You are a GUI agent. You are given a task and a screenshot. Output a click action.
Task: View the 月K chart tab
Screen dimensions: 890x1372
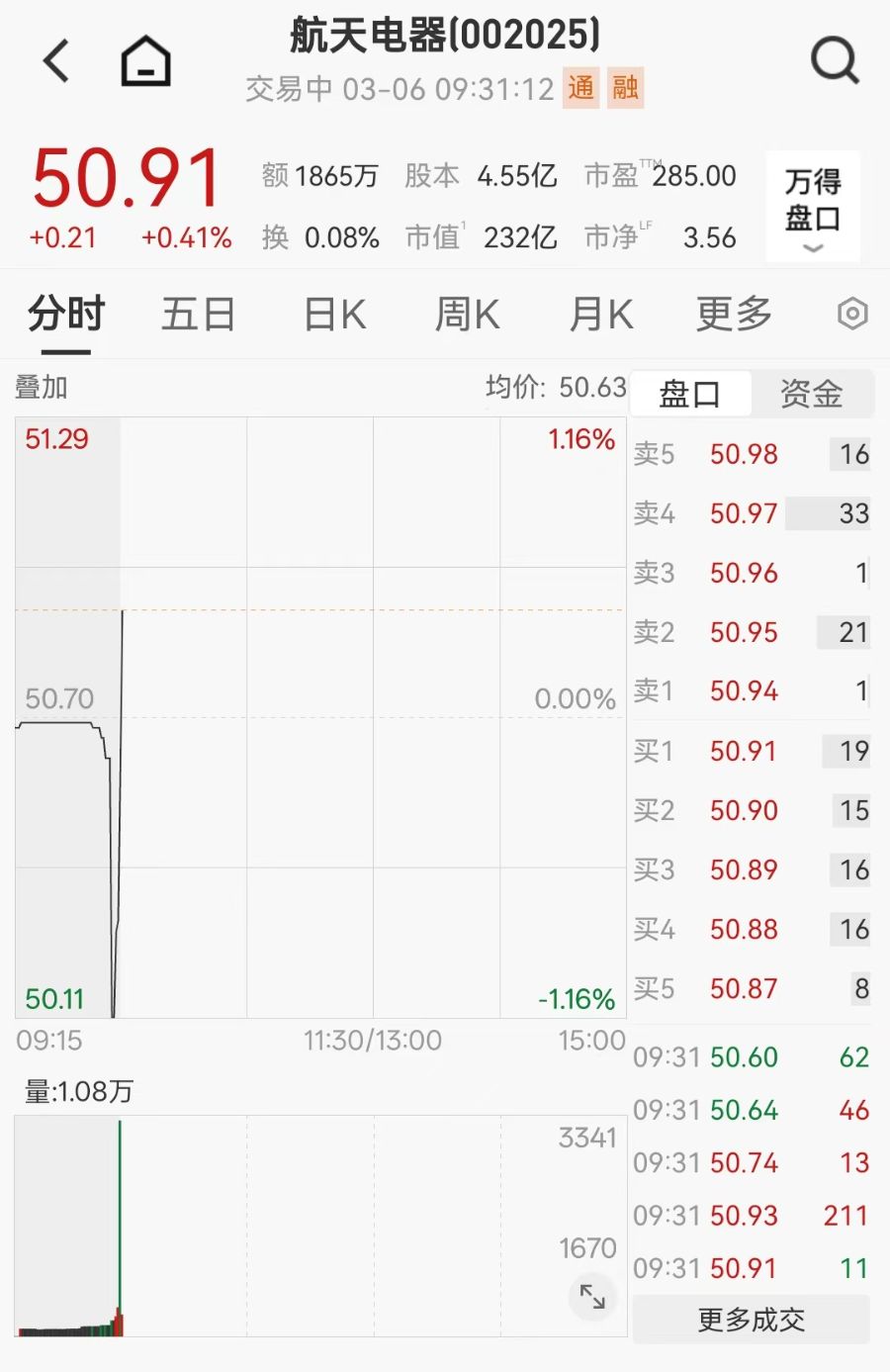tap(600, 315)
